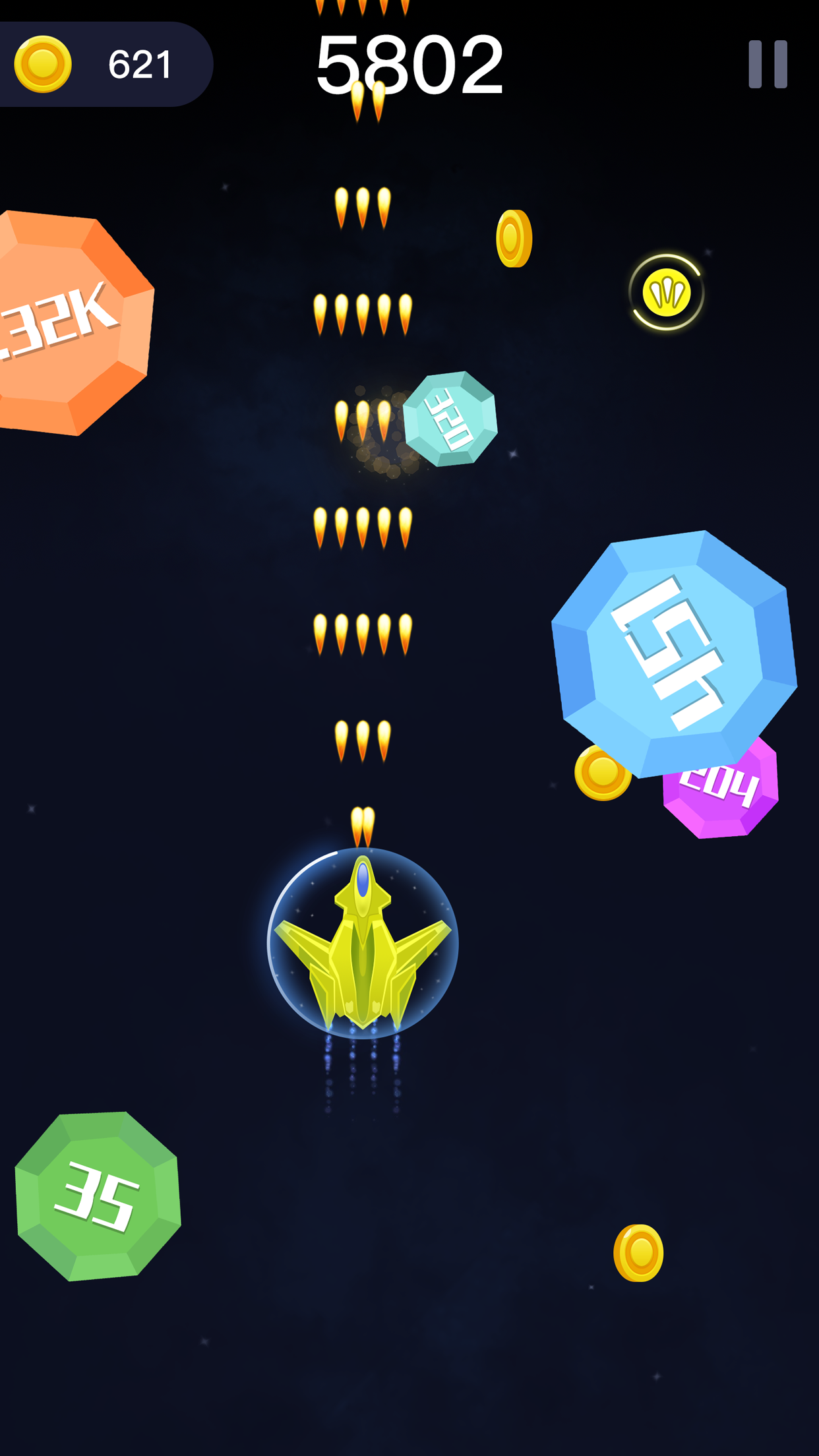
Task: Pause the game
Action: click(768, 64)
